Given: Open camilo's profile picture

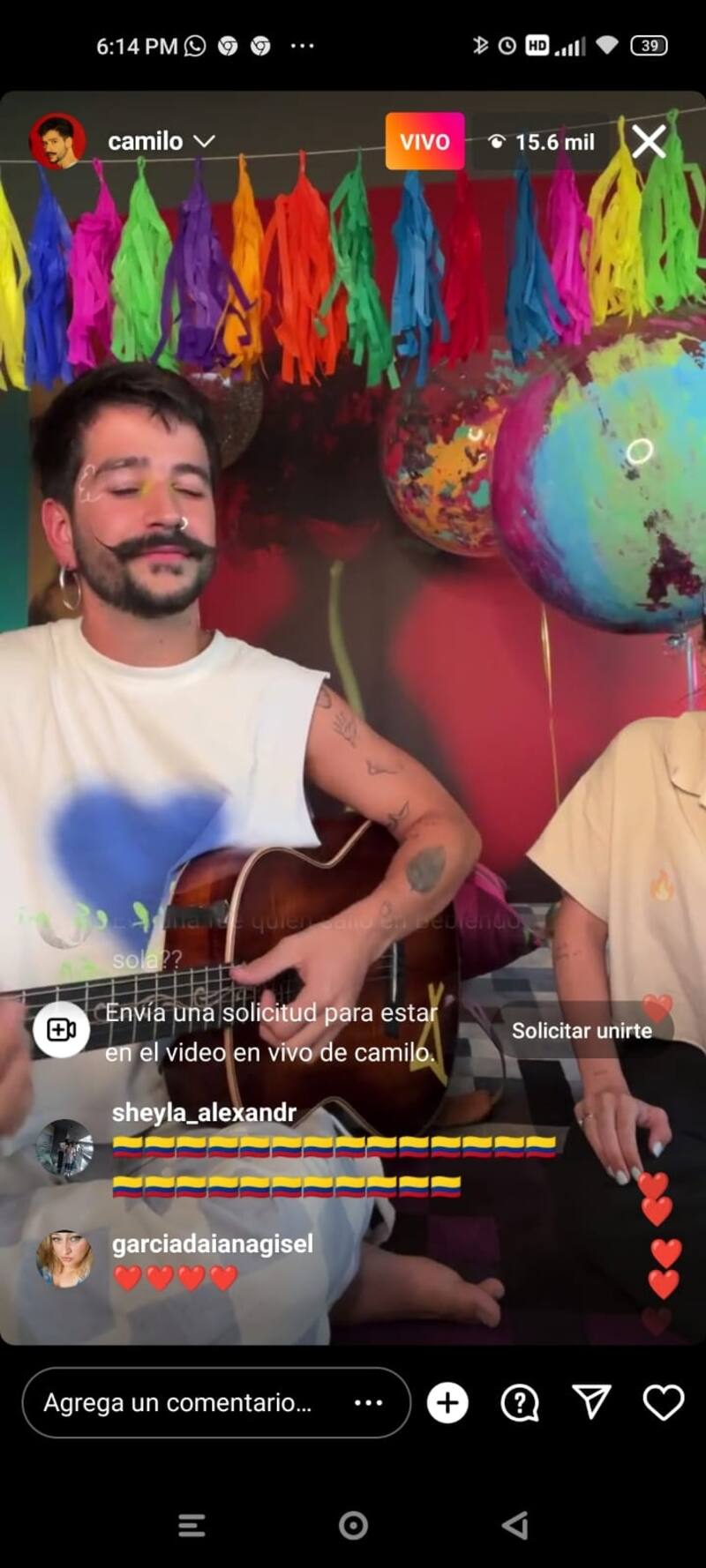Looking at the screenshot, I should click(x=58, y=141).
